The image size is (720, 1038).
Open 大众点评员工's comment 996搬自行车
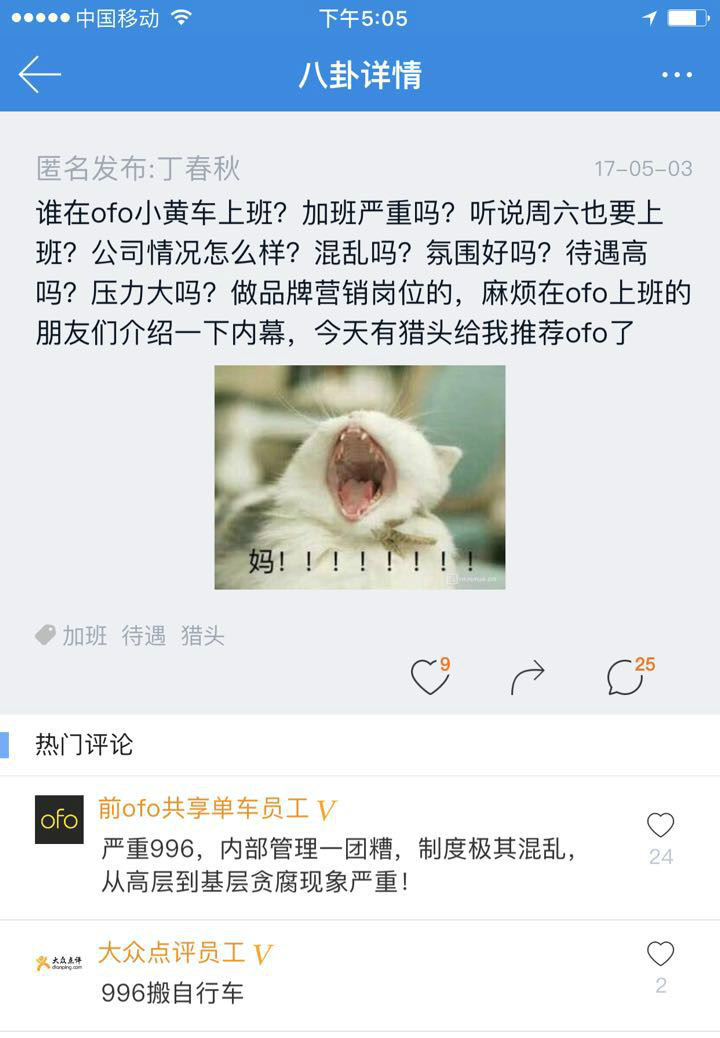(x=173, y=993)
